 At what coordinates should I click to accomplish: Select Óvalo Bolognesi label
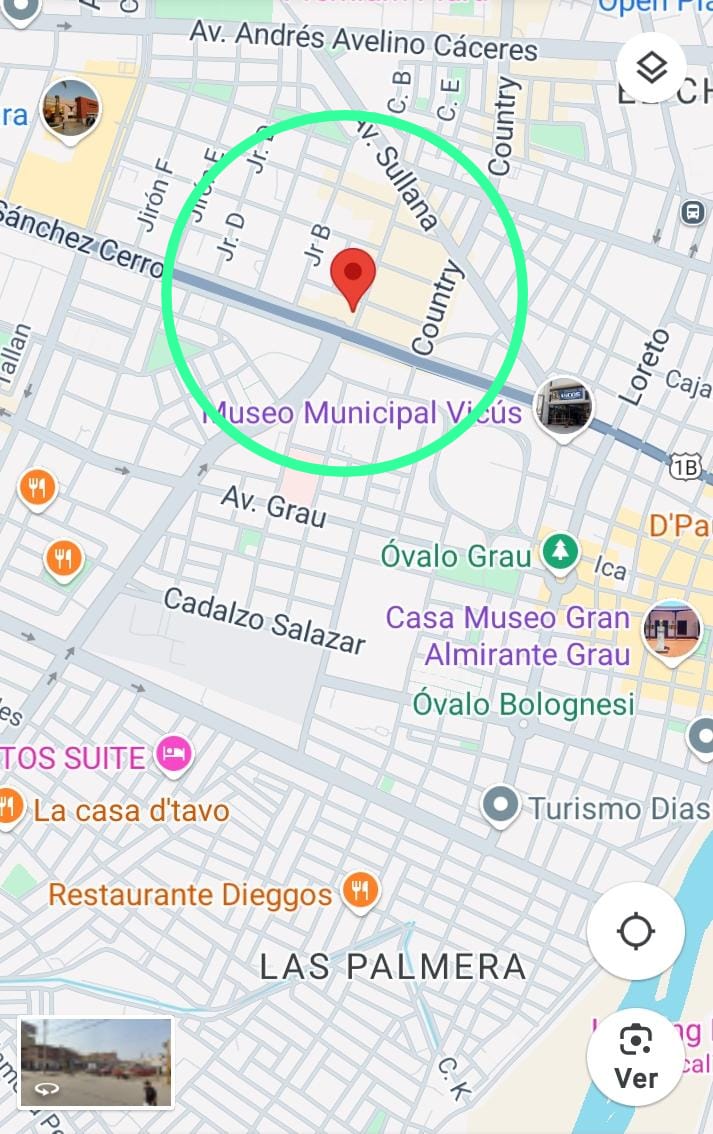click(x=524, y=705)
